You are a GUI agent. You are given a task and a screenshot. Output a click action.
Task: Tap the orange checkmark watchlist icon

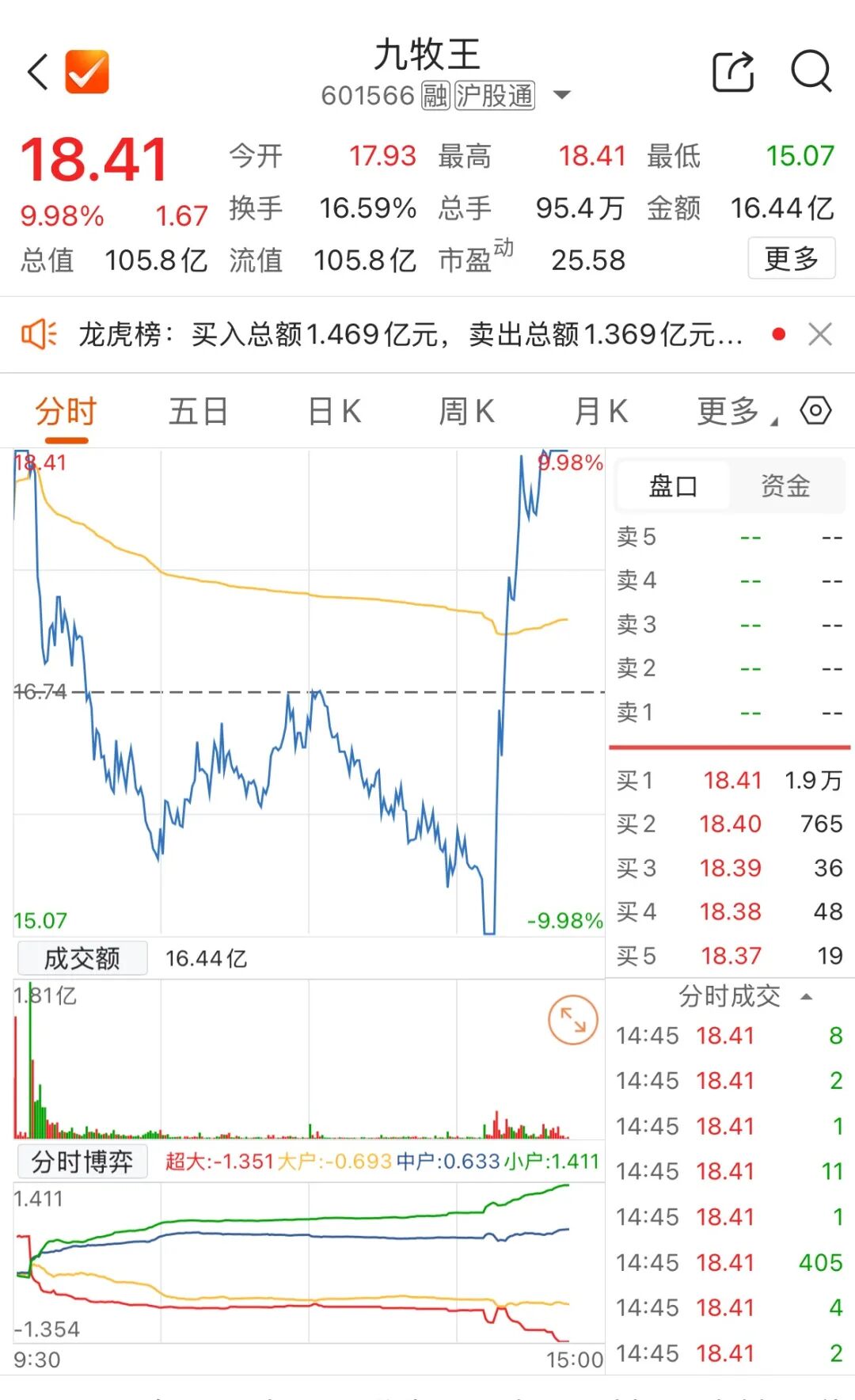(87, 72)
